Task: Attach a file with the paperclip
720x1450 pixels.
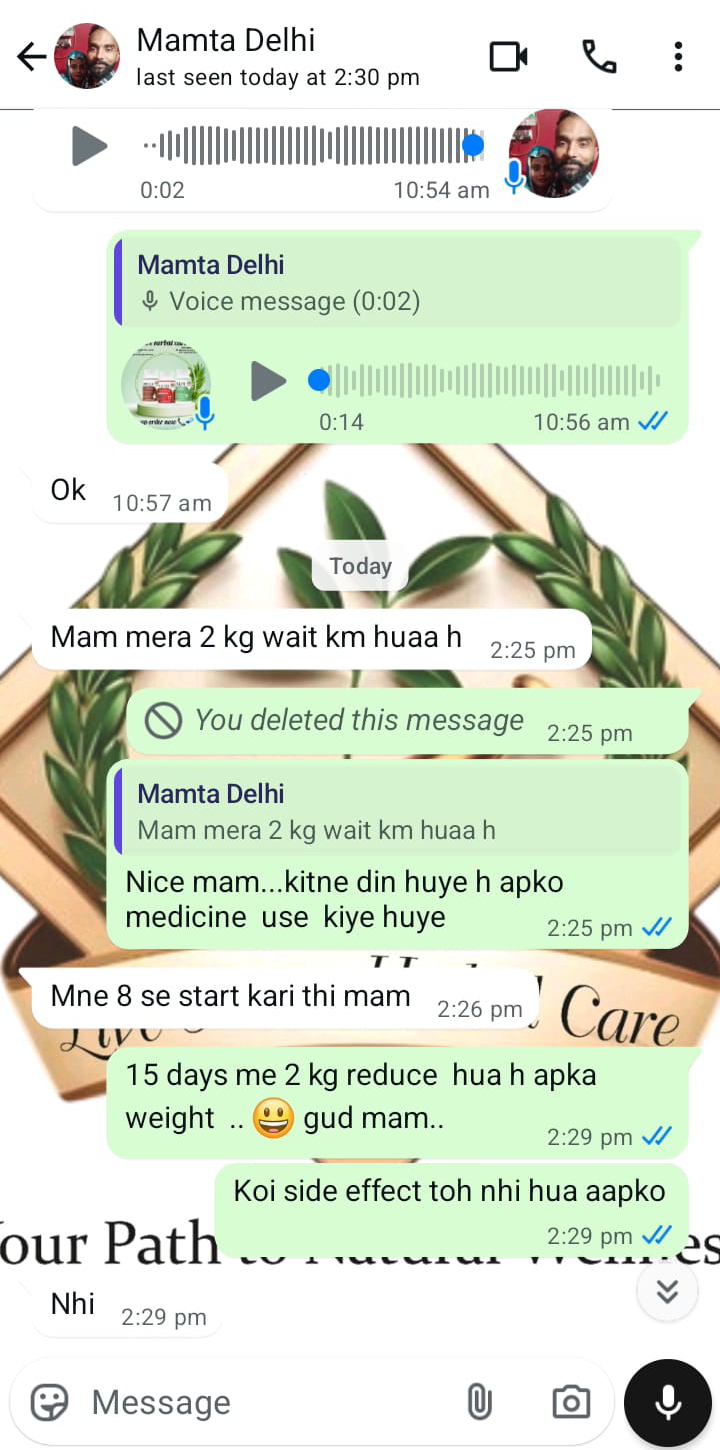Action: pyautogui.click(x=480, y=1402)
